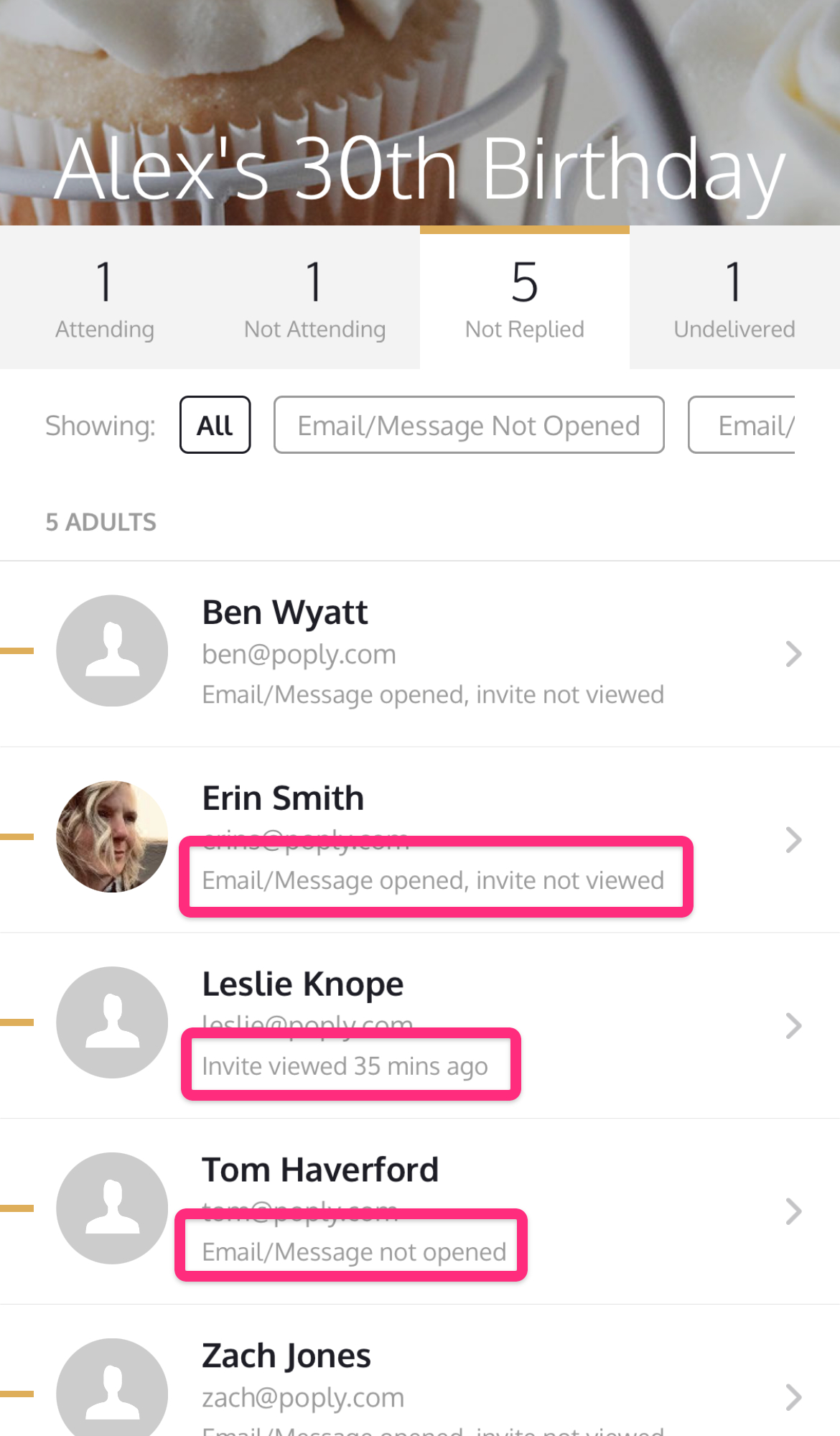Select the Not Replied tab
840x1436 pixels.
click(525, 297)
